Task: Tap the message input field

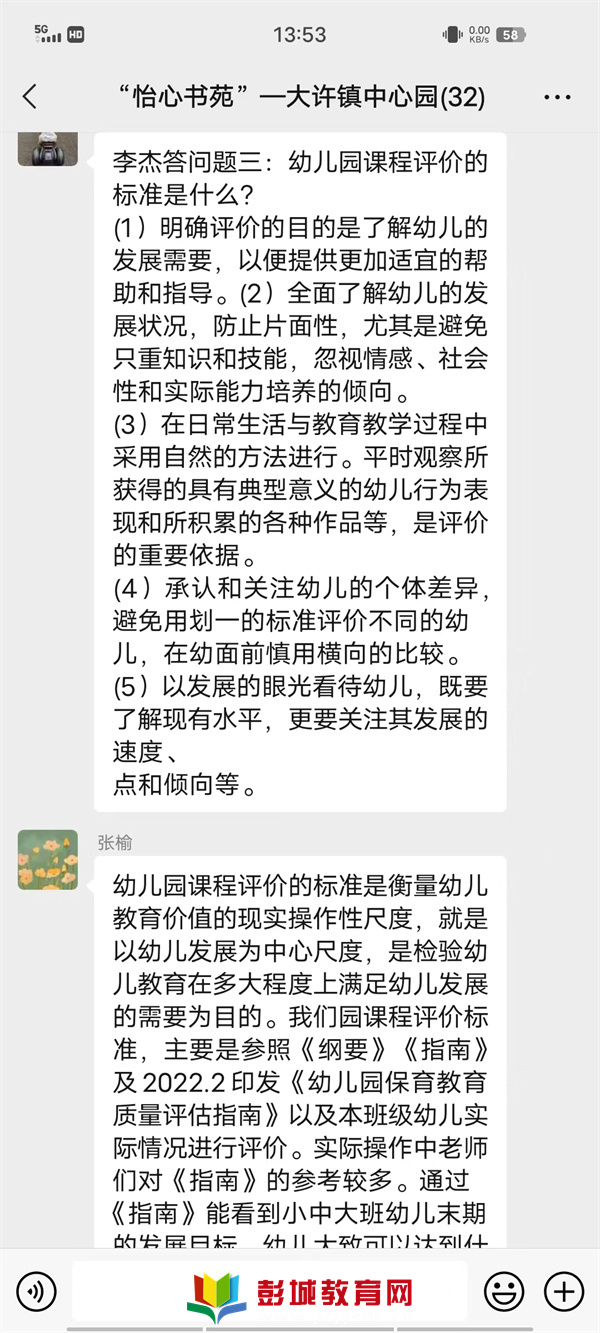Action: [270, 1291]
